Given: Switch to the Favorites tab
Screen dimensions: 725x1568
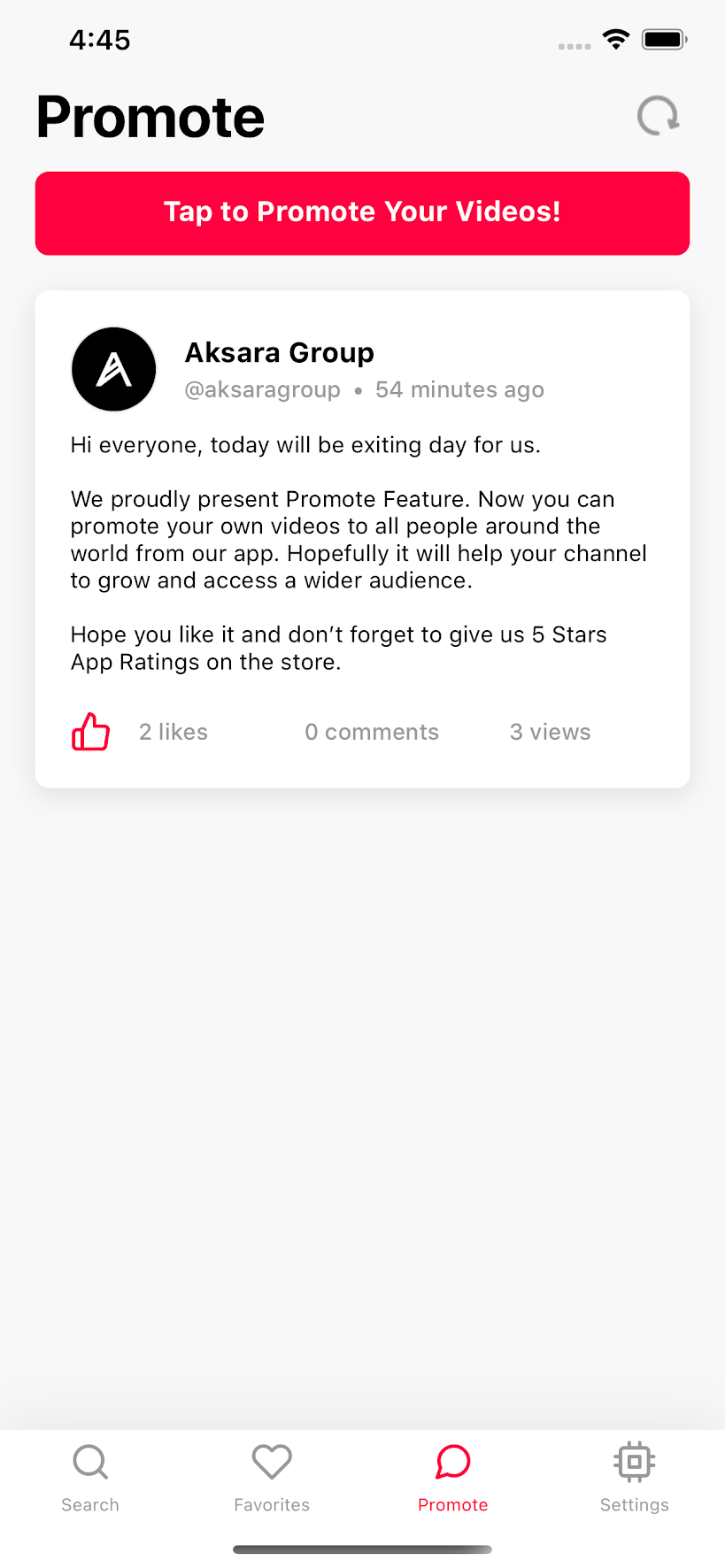Looking at the screenshot, I should pyautogui.click(x=272, y=1477).
